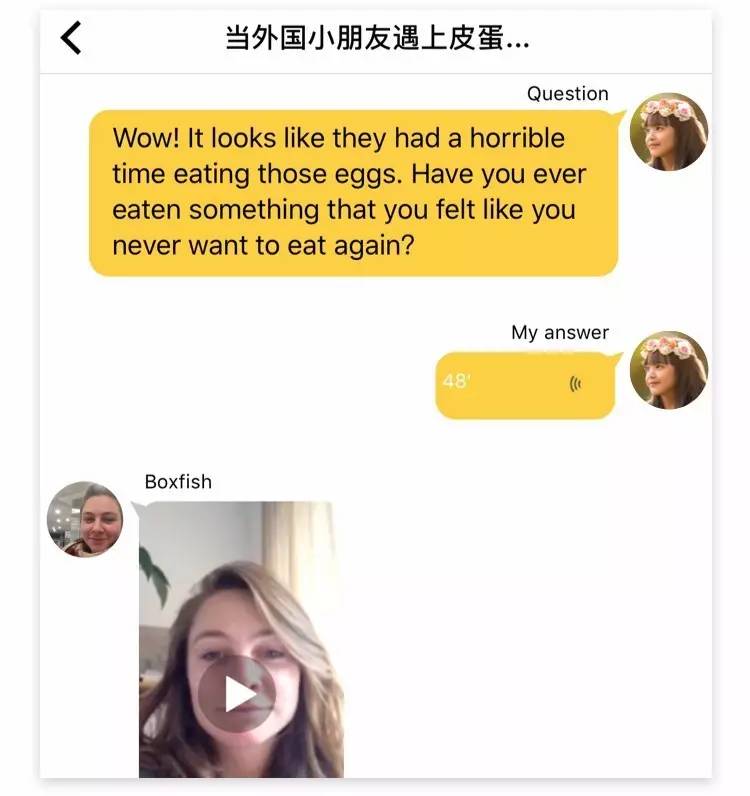
Task: Tap the circular play button overlay
Action: [x=240, y=693]
